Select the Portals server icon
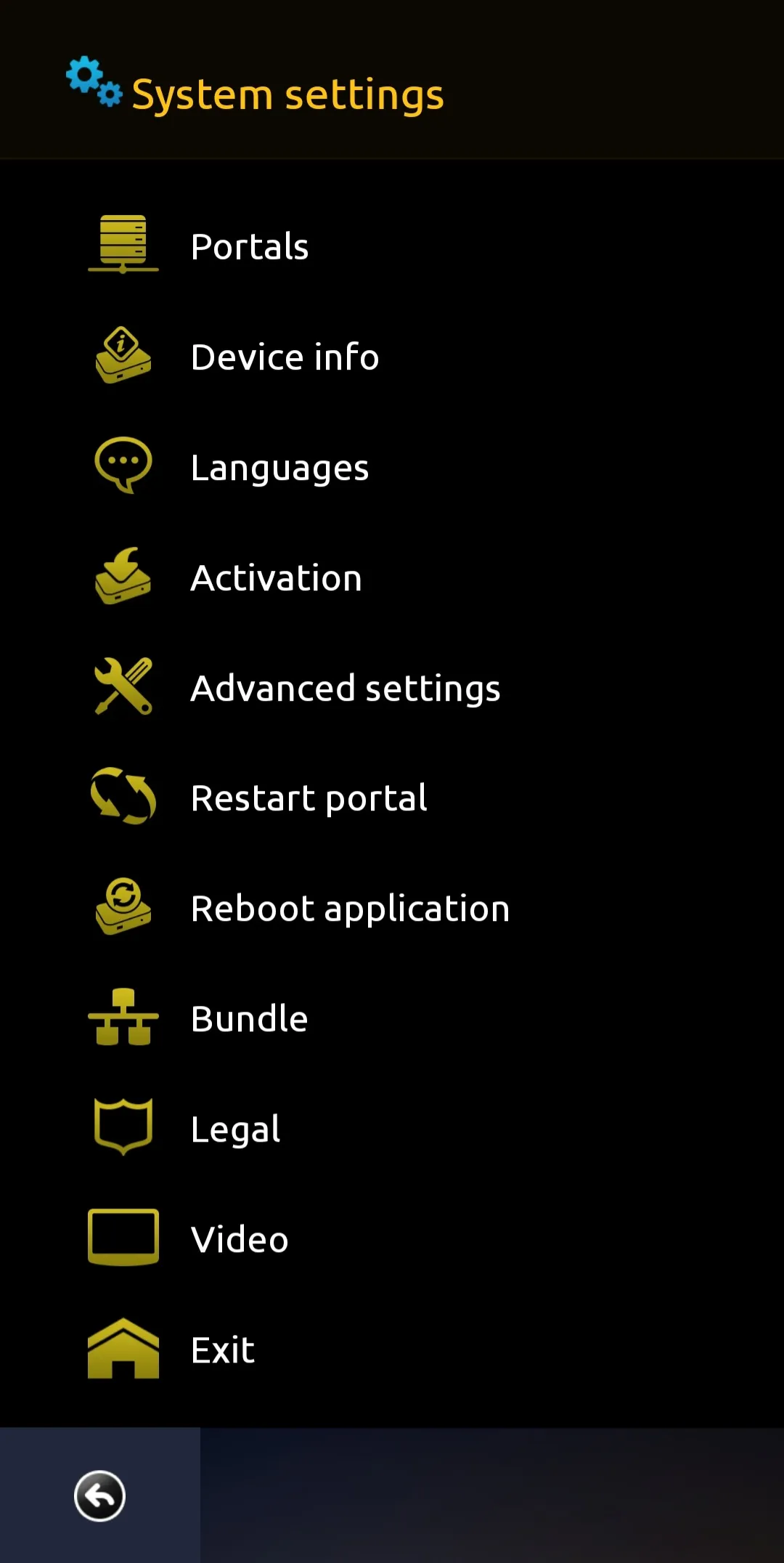This screenshot has width=784, height=1563. click(x=123, y=245)
